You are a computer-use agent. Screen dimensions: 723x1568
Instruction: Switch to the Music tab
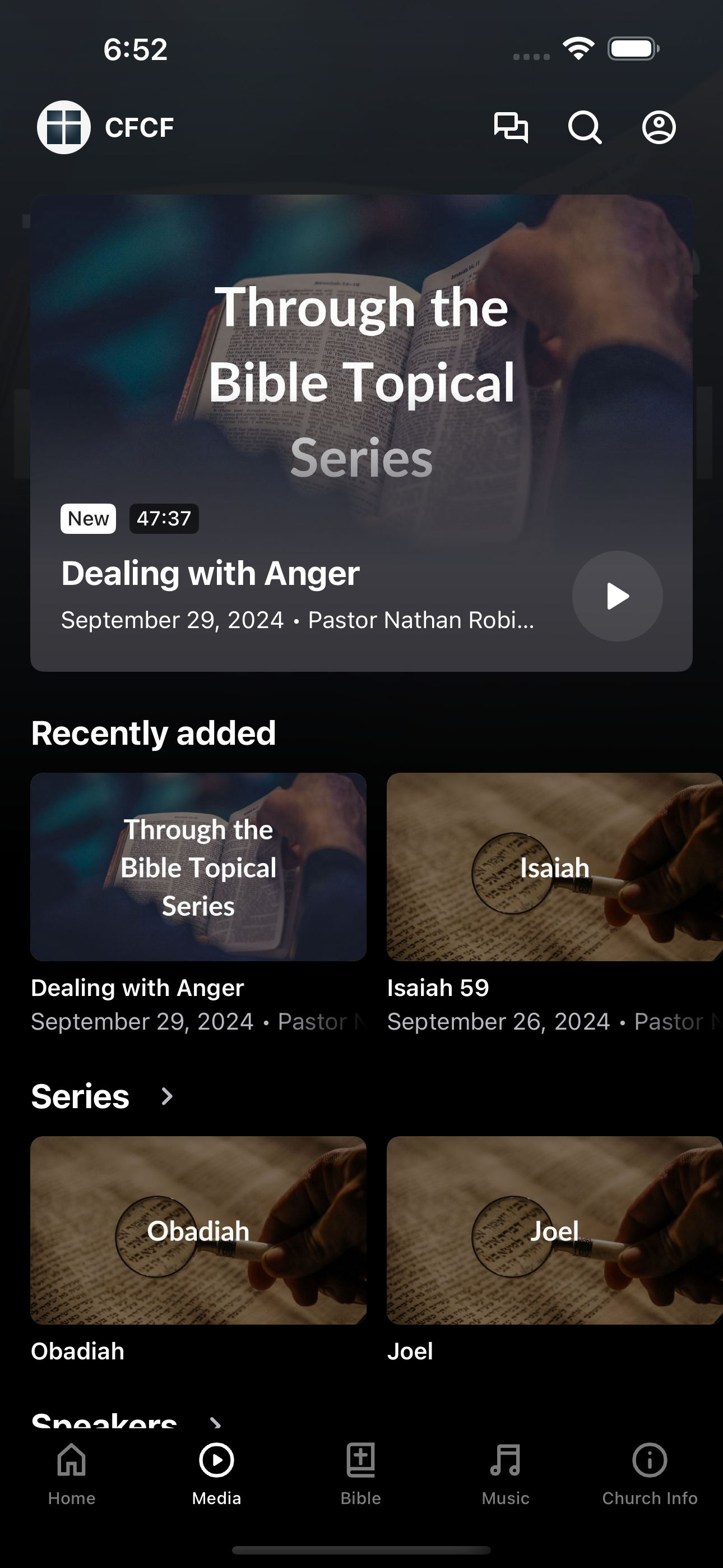(506, 1473)
